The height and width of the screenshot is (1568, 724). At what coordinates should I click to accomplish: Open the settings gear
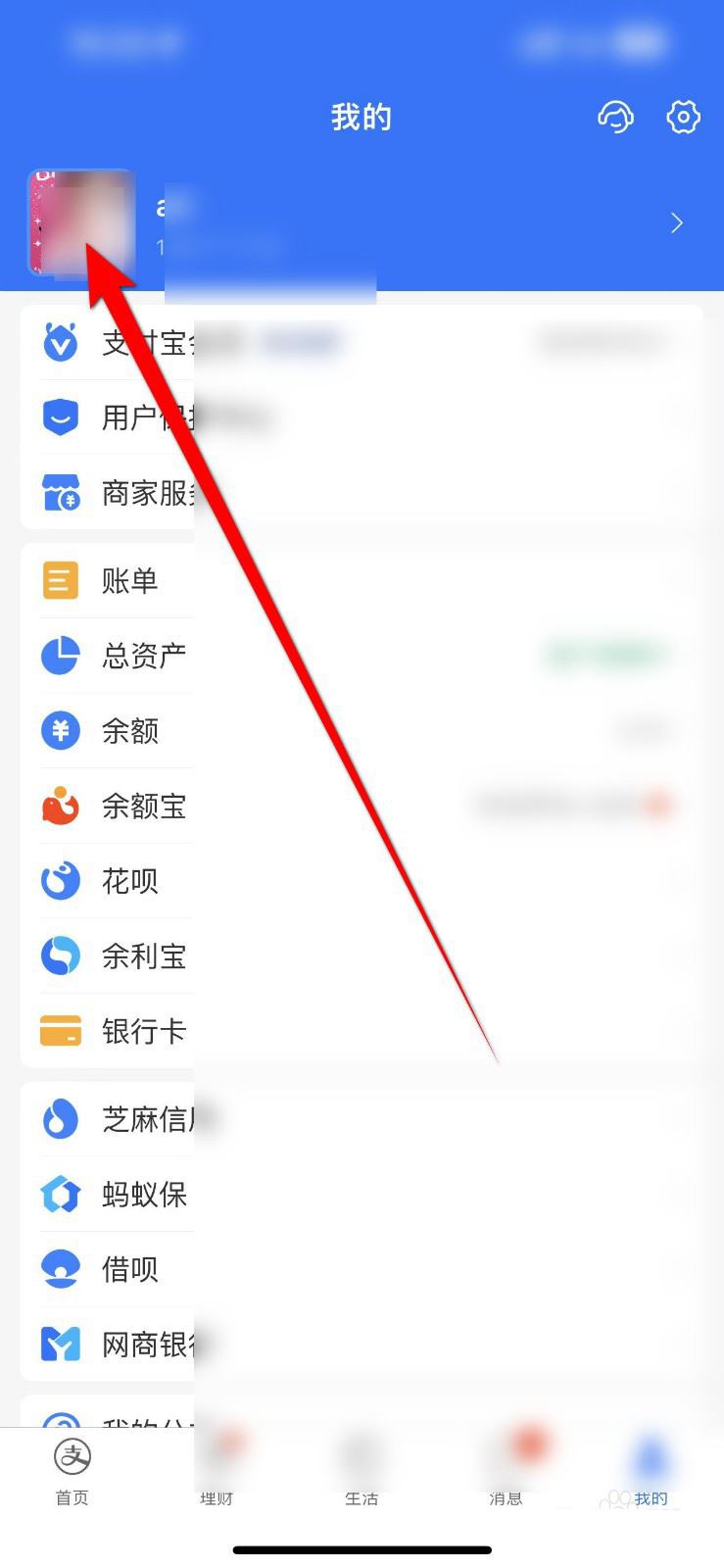[683, 118]
